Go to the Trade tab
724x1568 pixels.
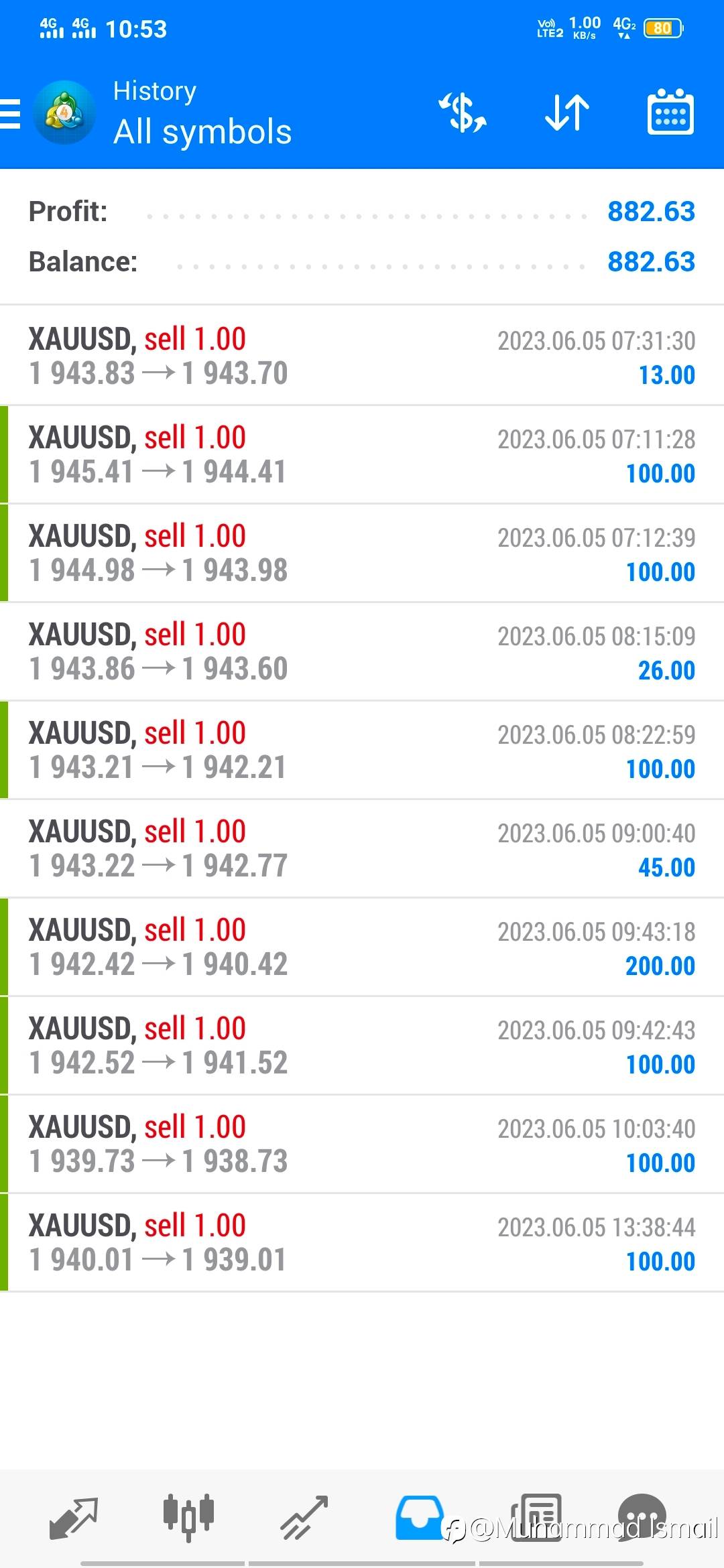coord(304,1517)
